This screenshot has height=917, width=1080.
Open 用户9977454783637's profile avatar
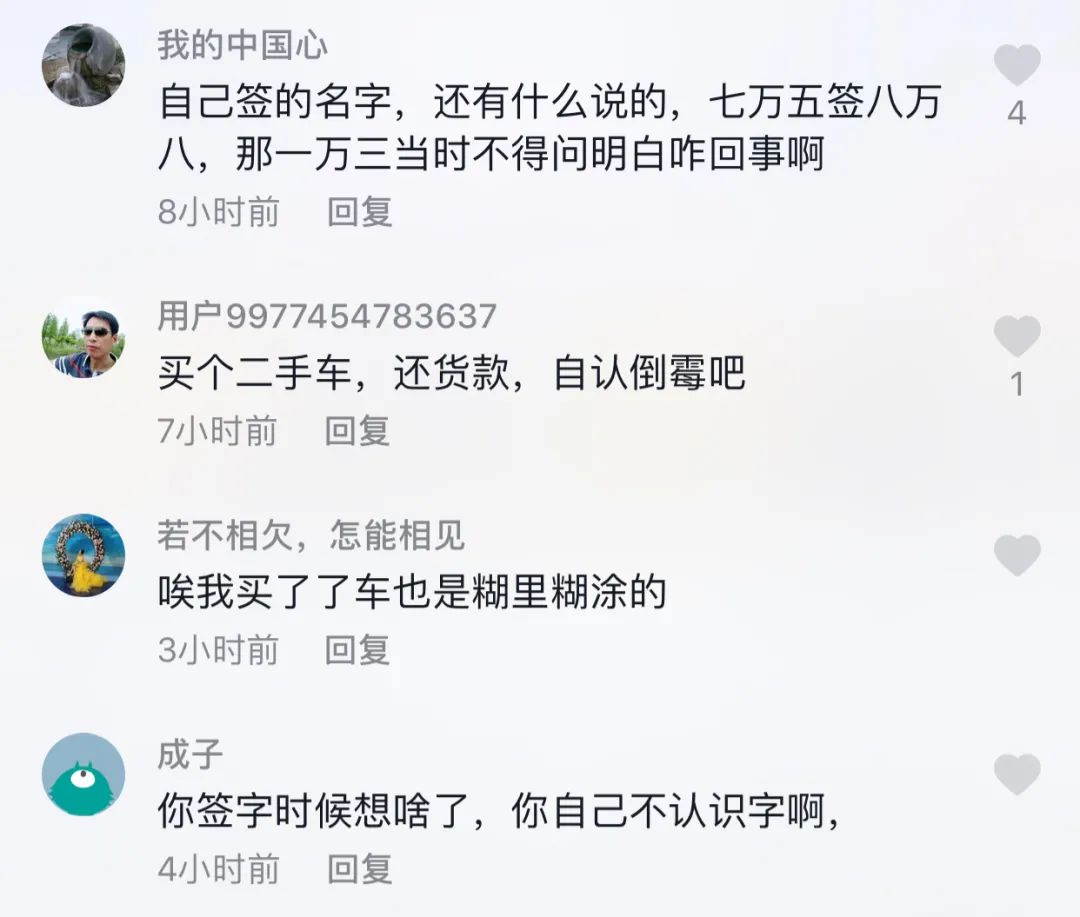(x=83, y=337)
